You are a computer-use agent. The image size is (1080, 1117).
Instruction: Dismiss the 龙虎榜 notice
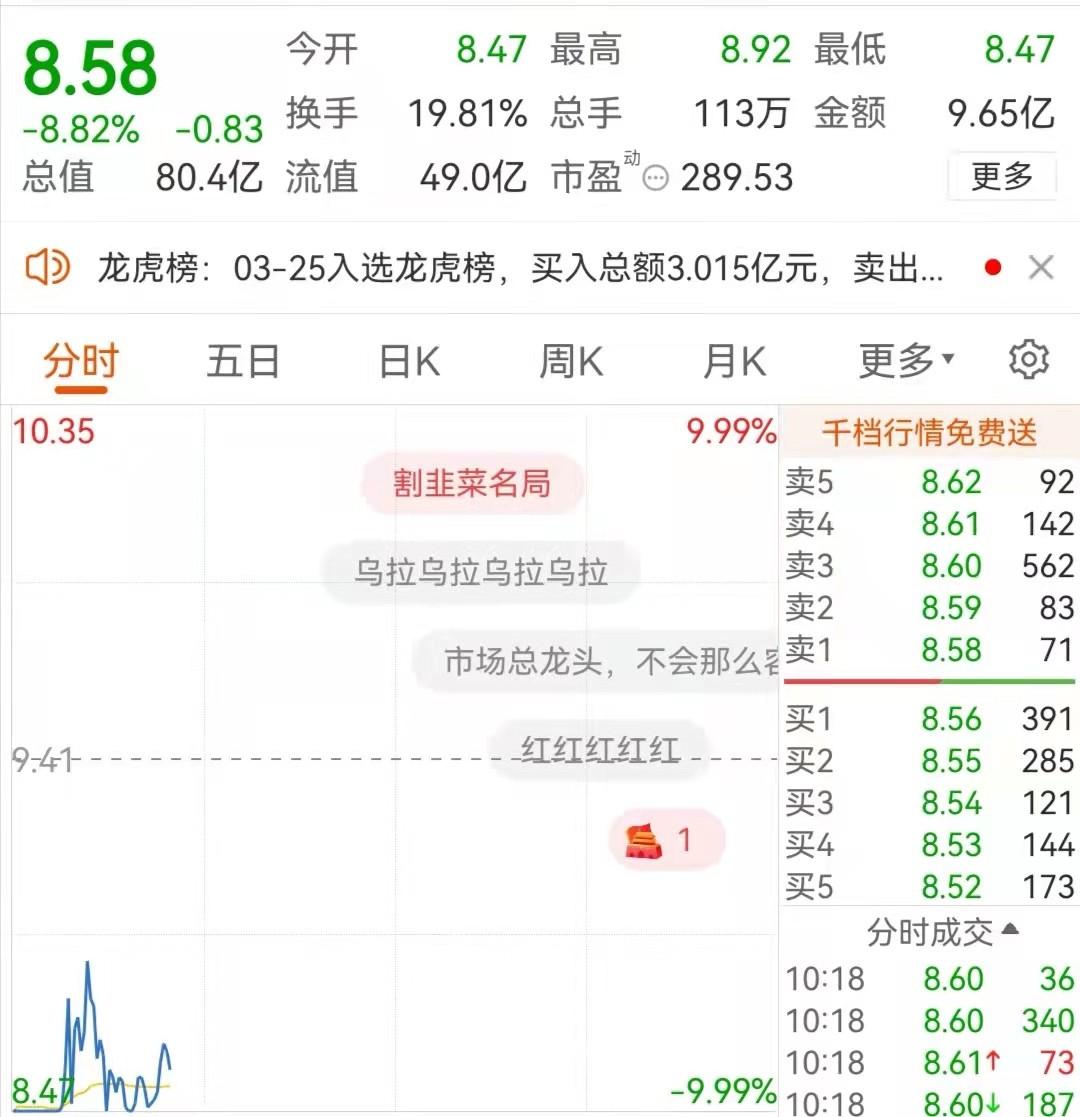point(1041,267)
